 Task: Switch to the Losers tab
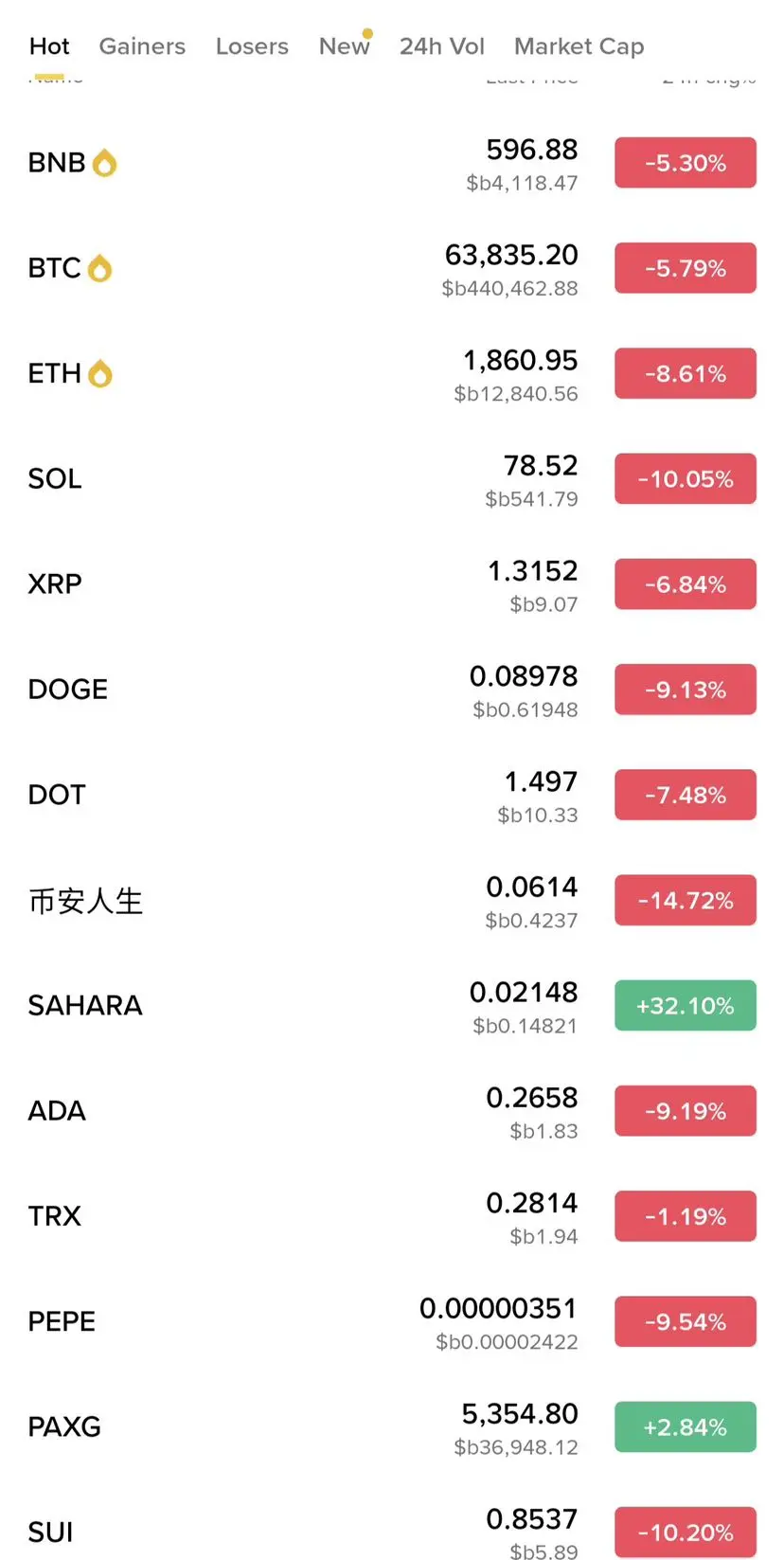pyautogui.click(x=252, y=46)
